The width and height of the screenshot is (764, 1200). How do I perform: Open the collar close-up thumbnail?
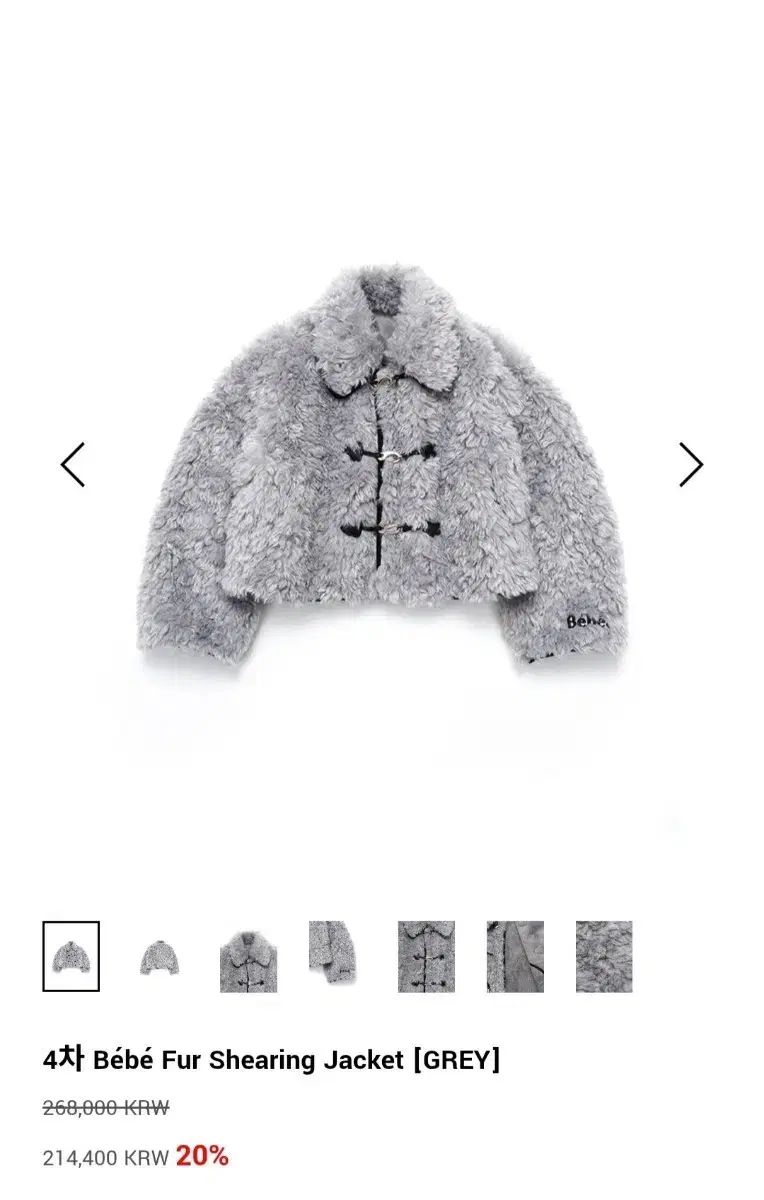248,957
